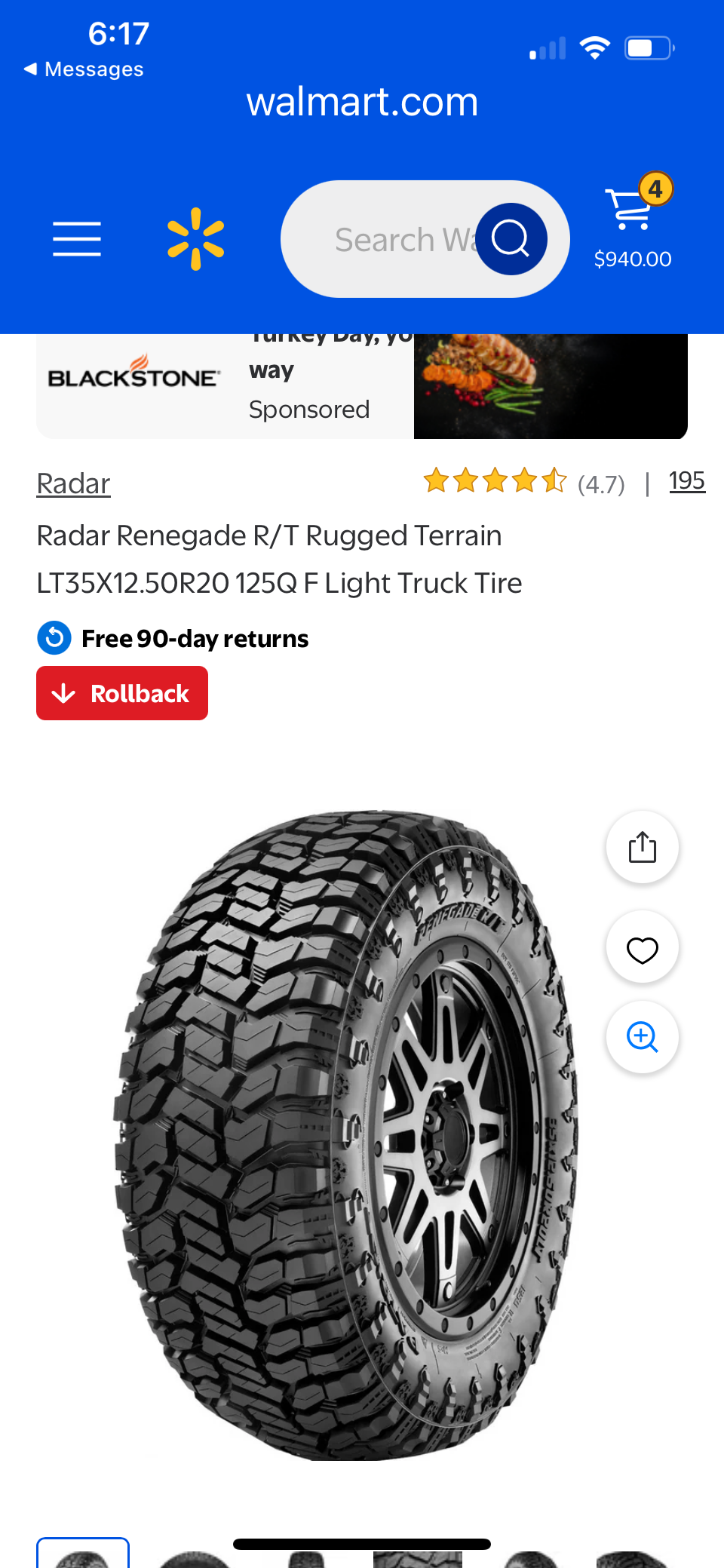Tap the Search Walmart field
The width and height of the screenshot is (724, 1568).
tap(392, 239)
